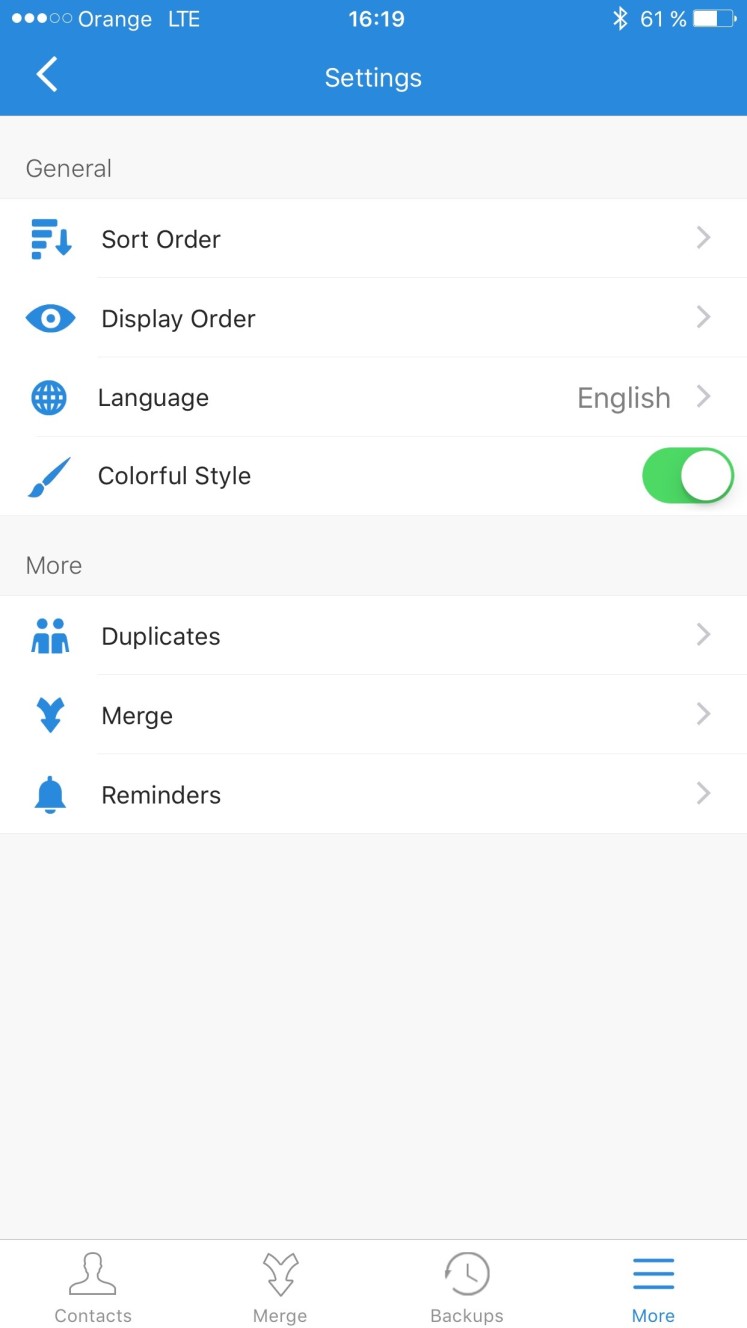Screen dimensions: 747x1328
Task: Open Sort Order settings
Action: click(x=373, y=238)
